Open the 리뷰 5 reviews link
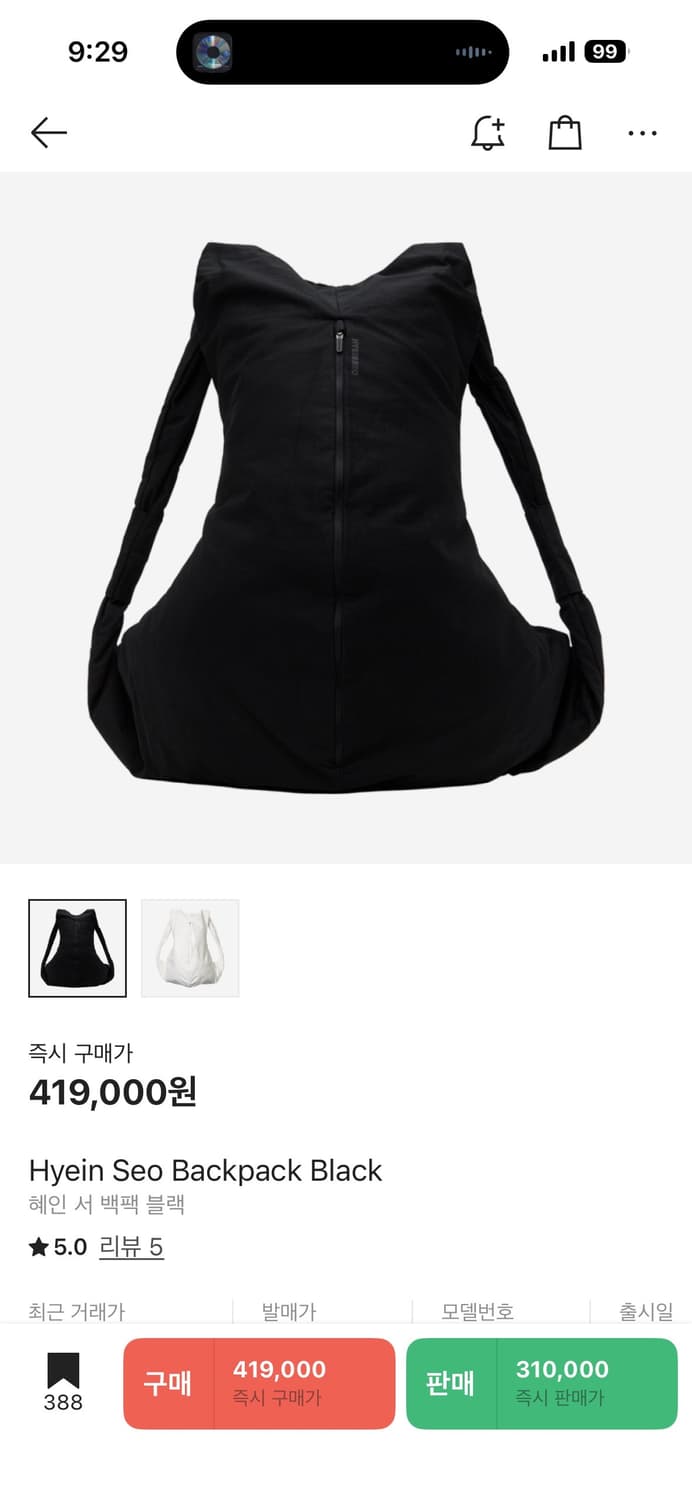Viewport: 692px width, 1500px height. tap(131, 1247)
